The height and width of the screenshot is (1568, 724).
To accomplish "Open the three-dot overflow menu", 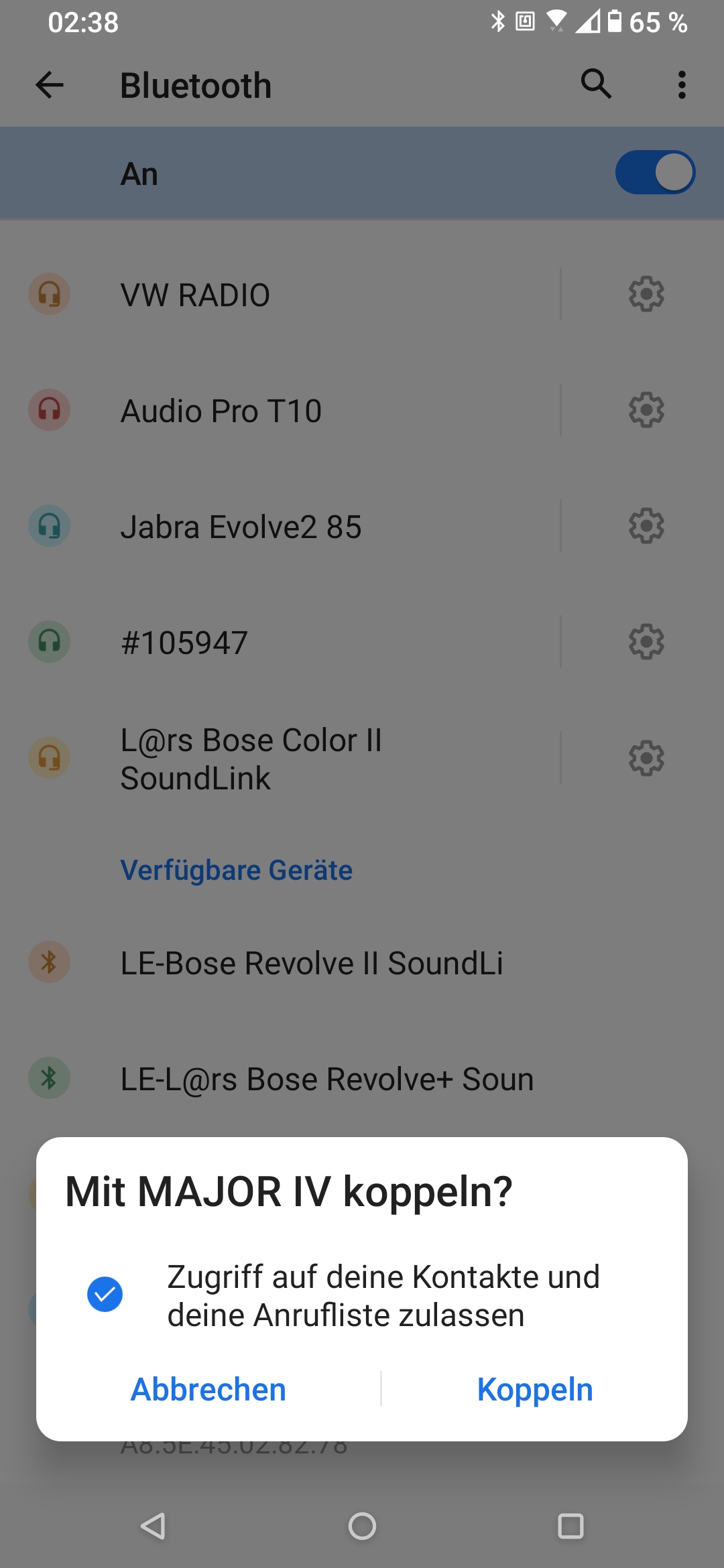I will pos(682,85).
